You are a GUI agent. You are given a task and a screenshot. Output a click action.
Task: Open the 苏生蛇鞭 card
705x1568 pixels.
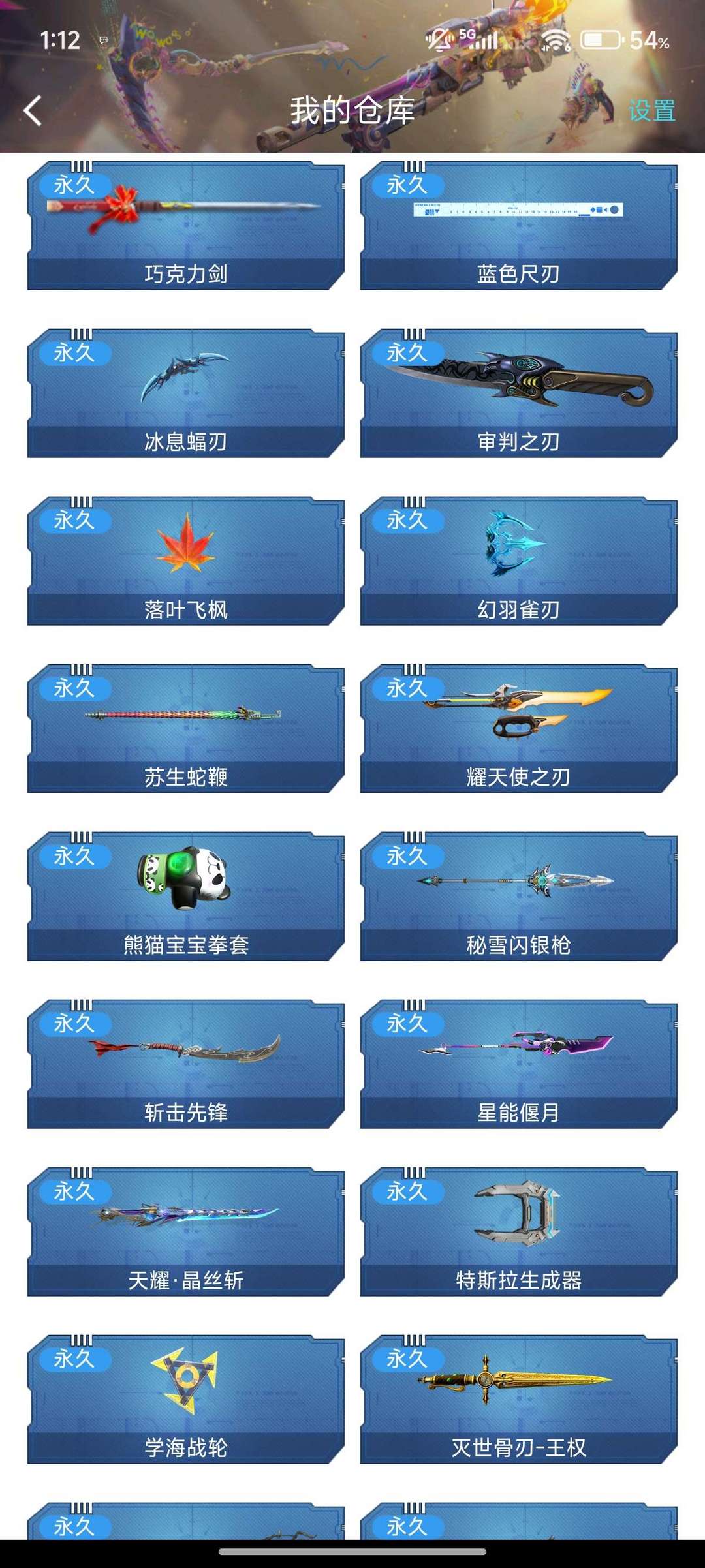(x=186, y=729)
